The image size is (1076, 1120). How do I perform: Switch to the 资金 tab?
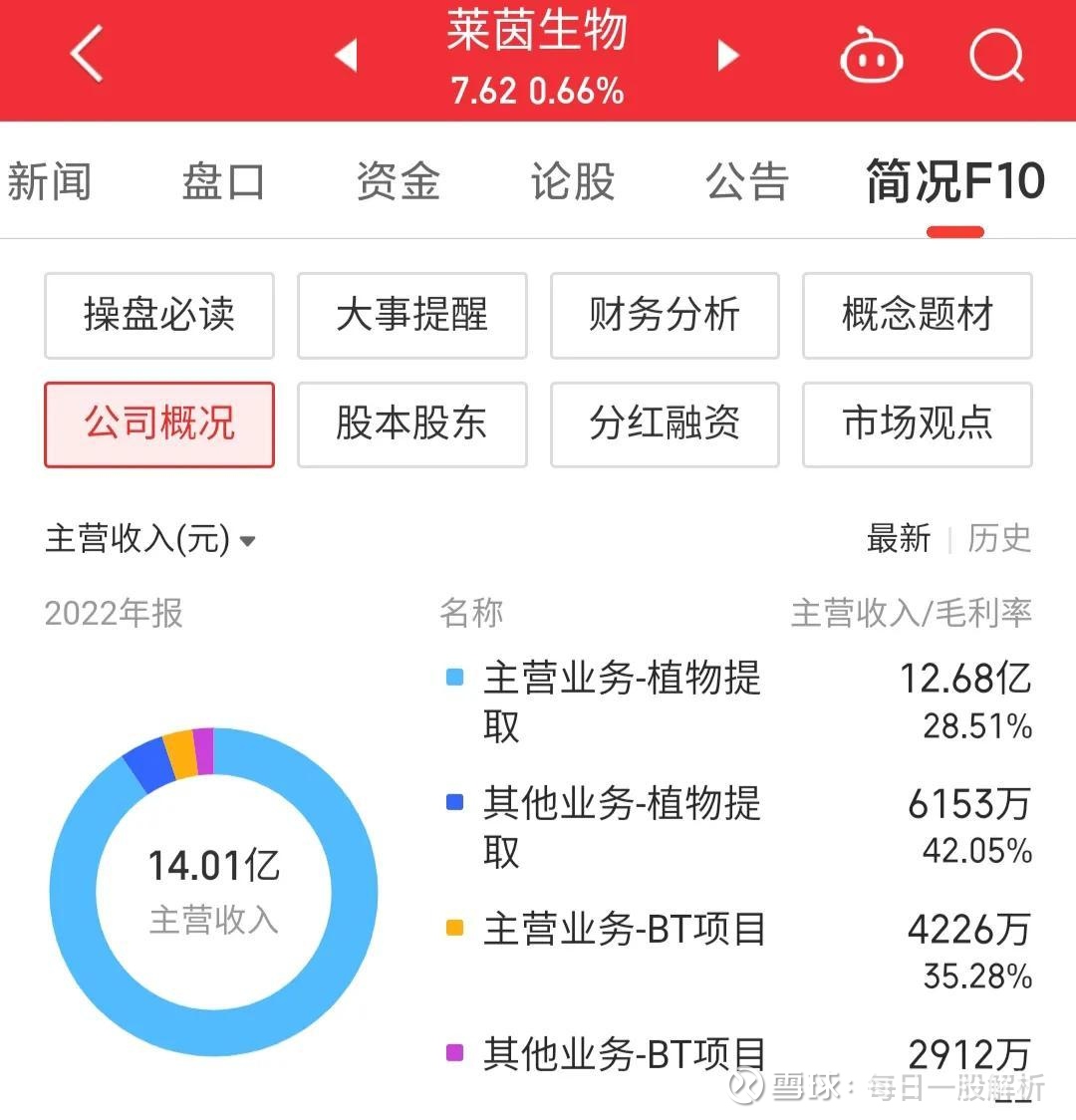[398, 182]
